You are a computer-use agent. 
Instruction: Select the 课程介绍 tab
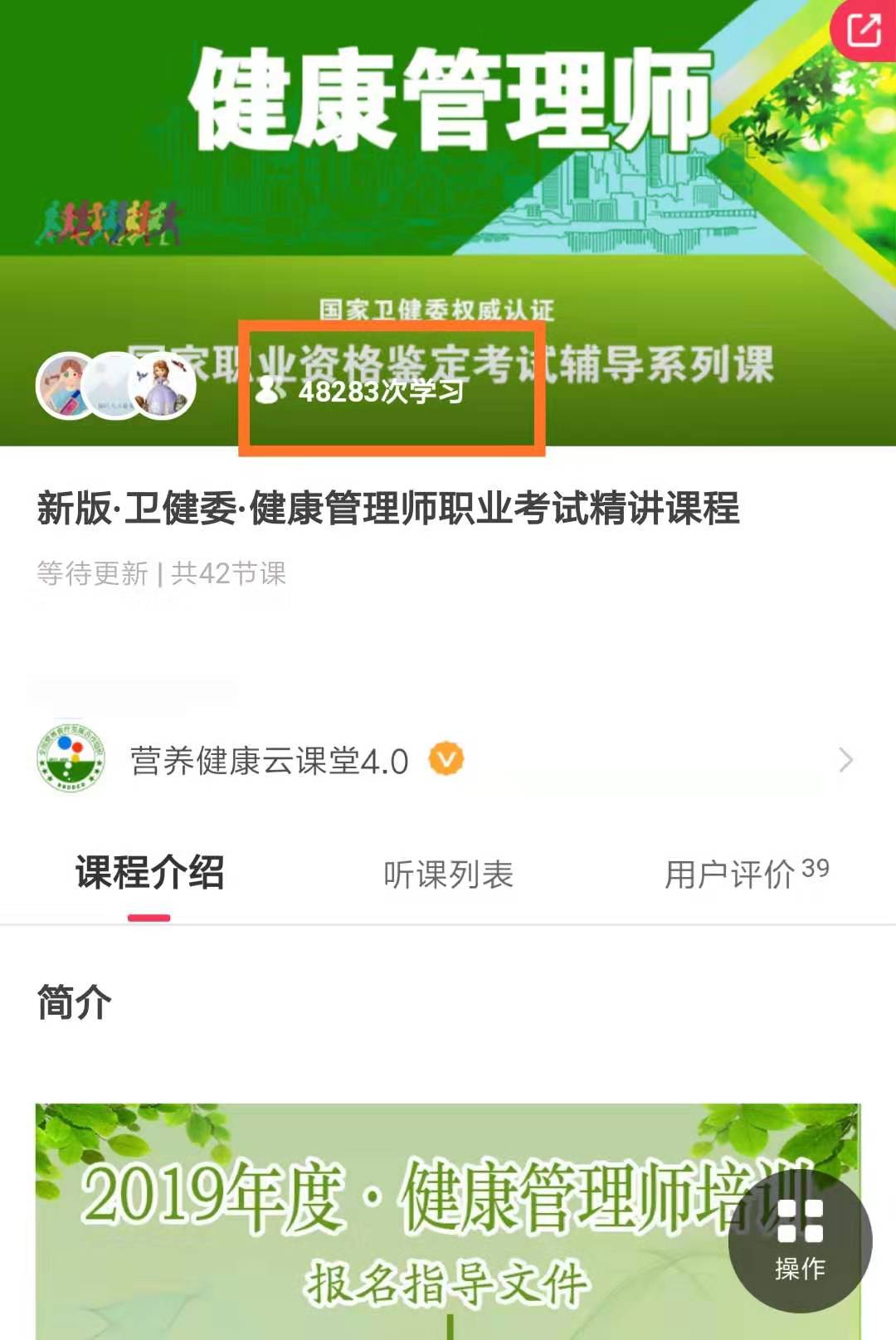coord(150,874)
